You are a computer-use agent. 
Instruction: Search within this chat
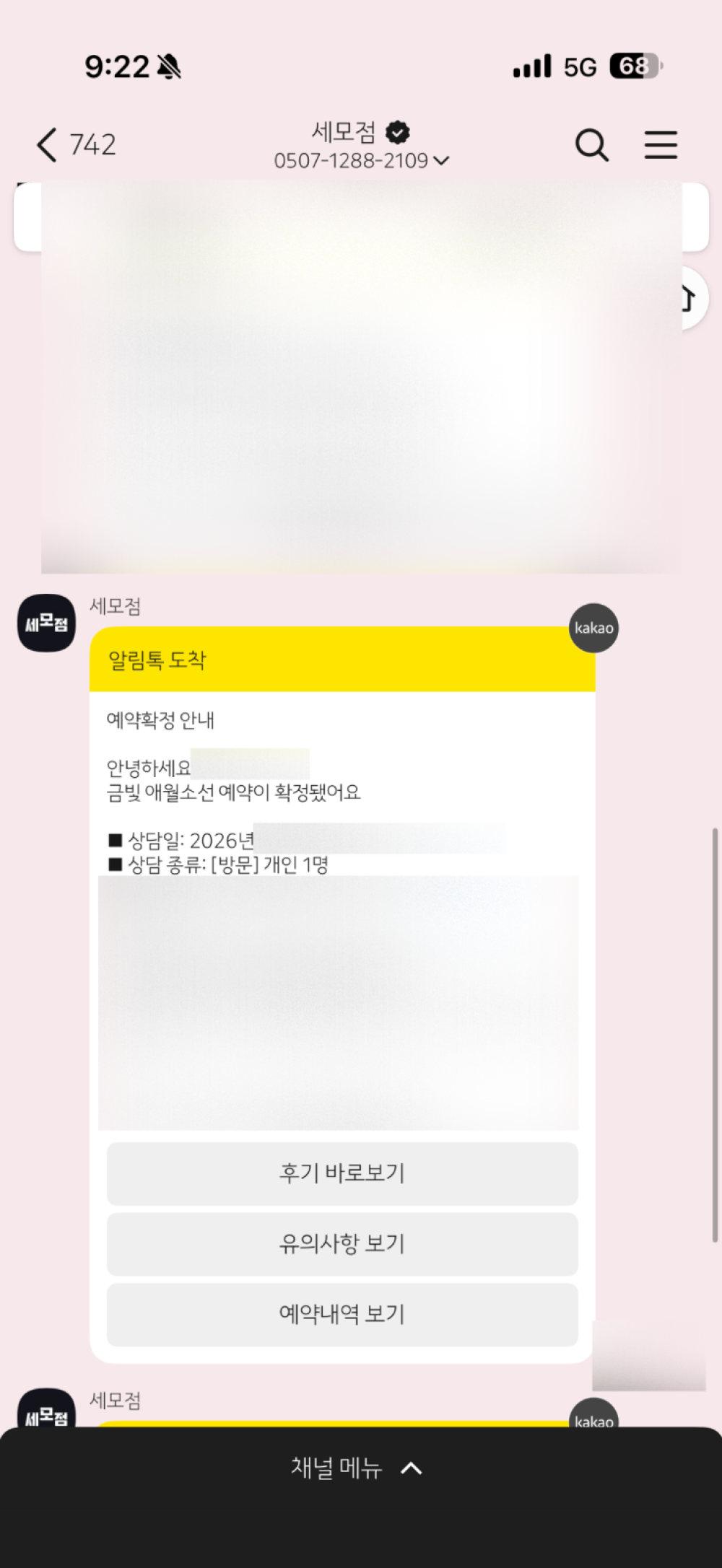point(592,144)
